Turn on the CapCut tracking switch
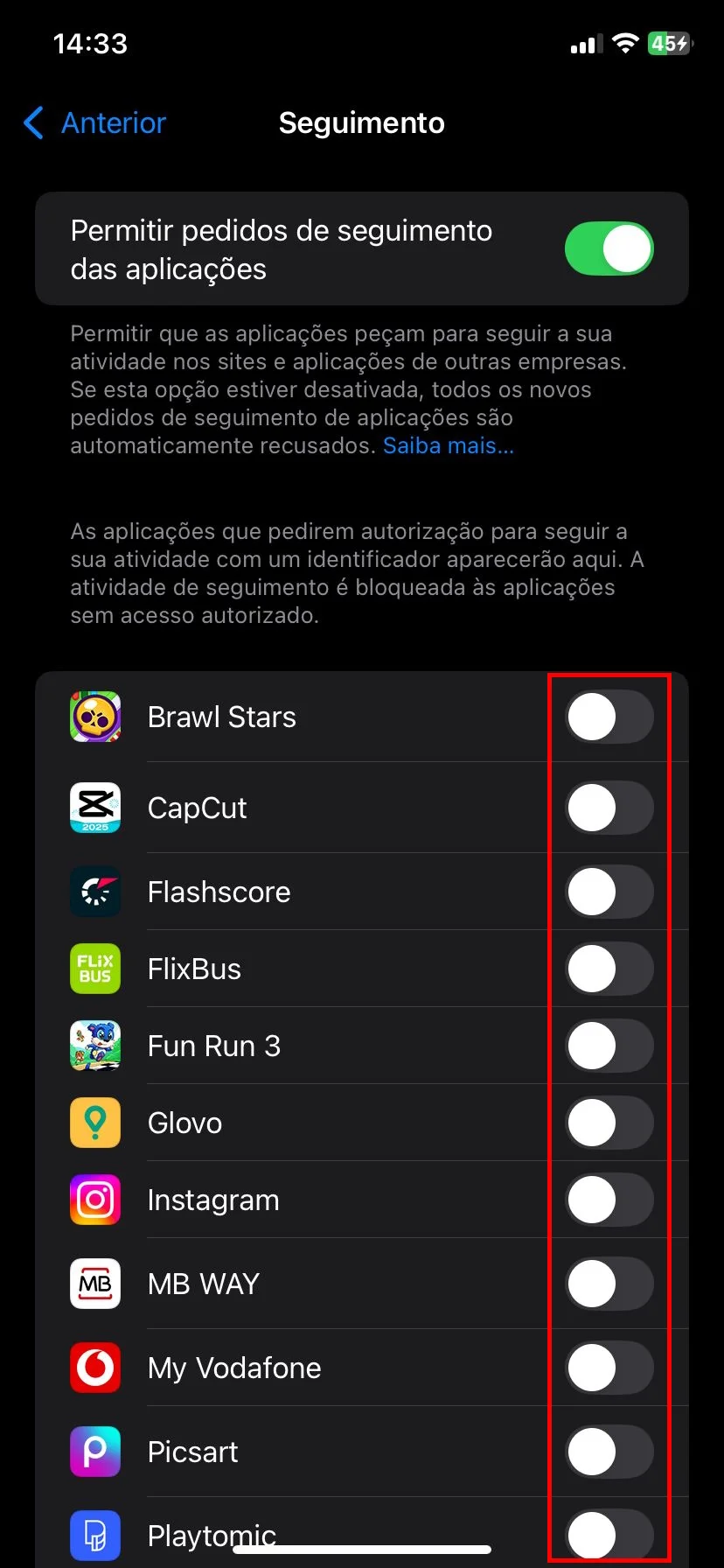 609,808
